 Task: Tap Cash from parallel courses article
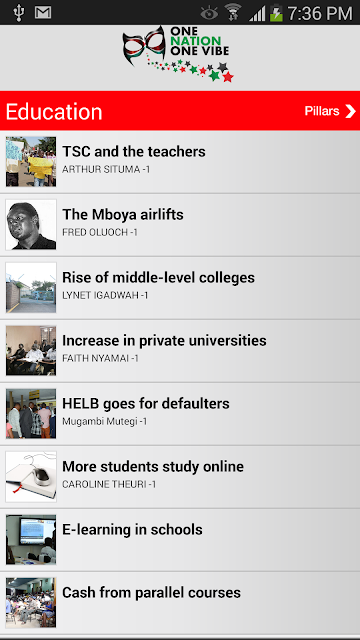pos(180,602)
